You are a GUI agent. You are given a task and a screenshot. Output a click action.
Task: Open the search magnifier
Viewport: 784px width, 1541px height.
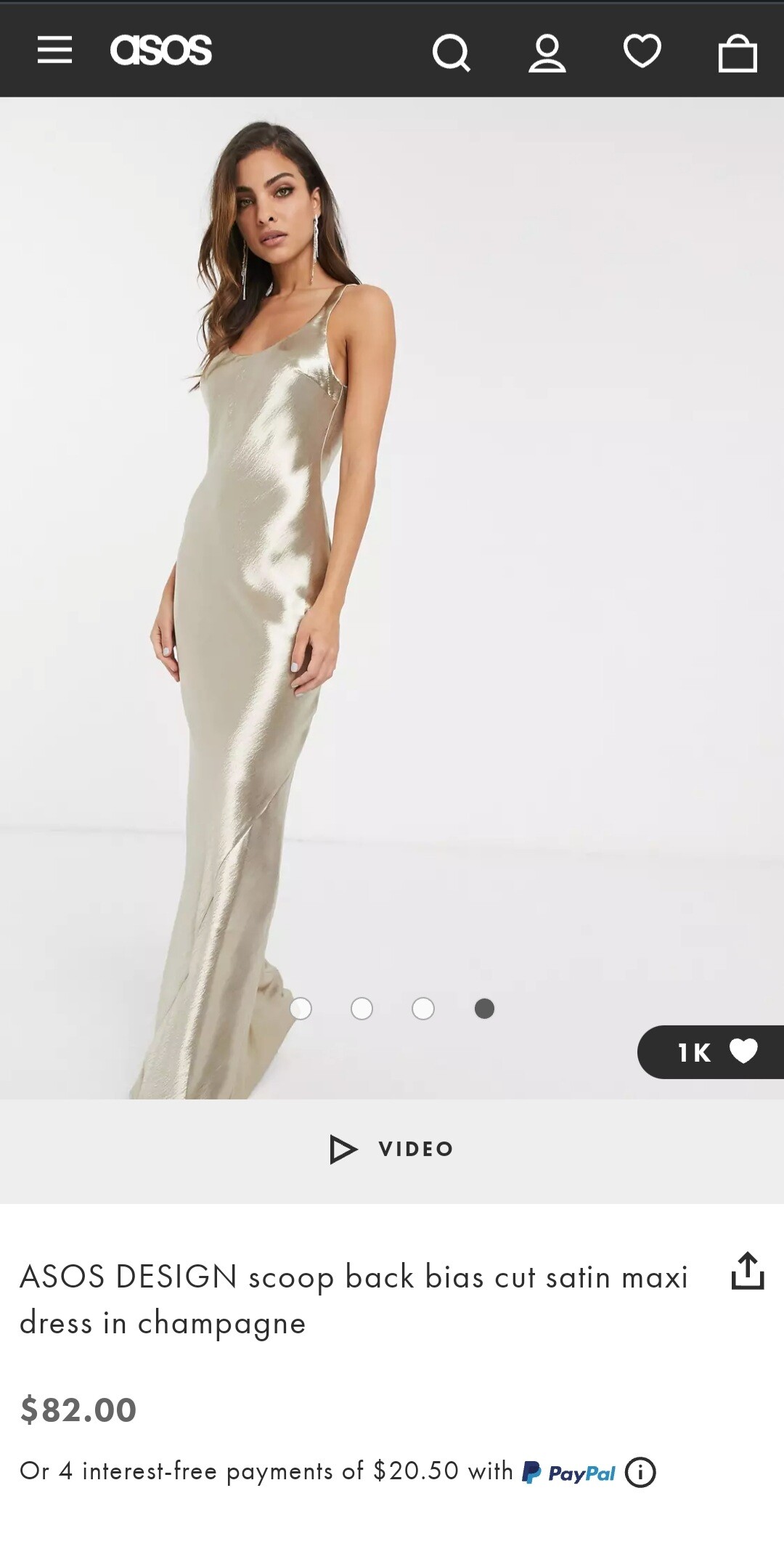451,52
